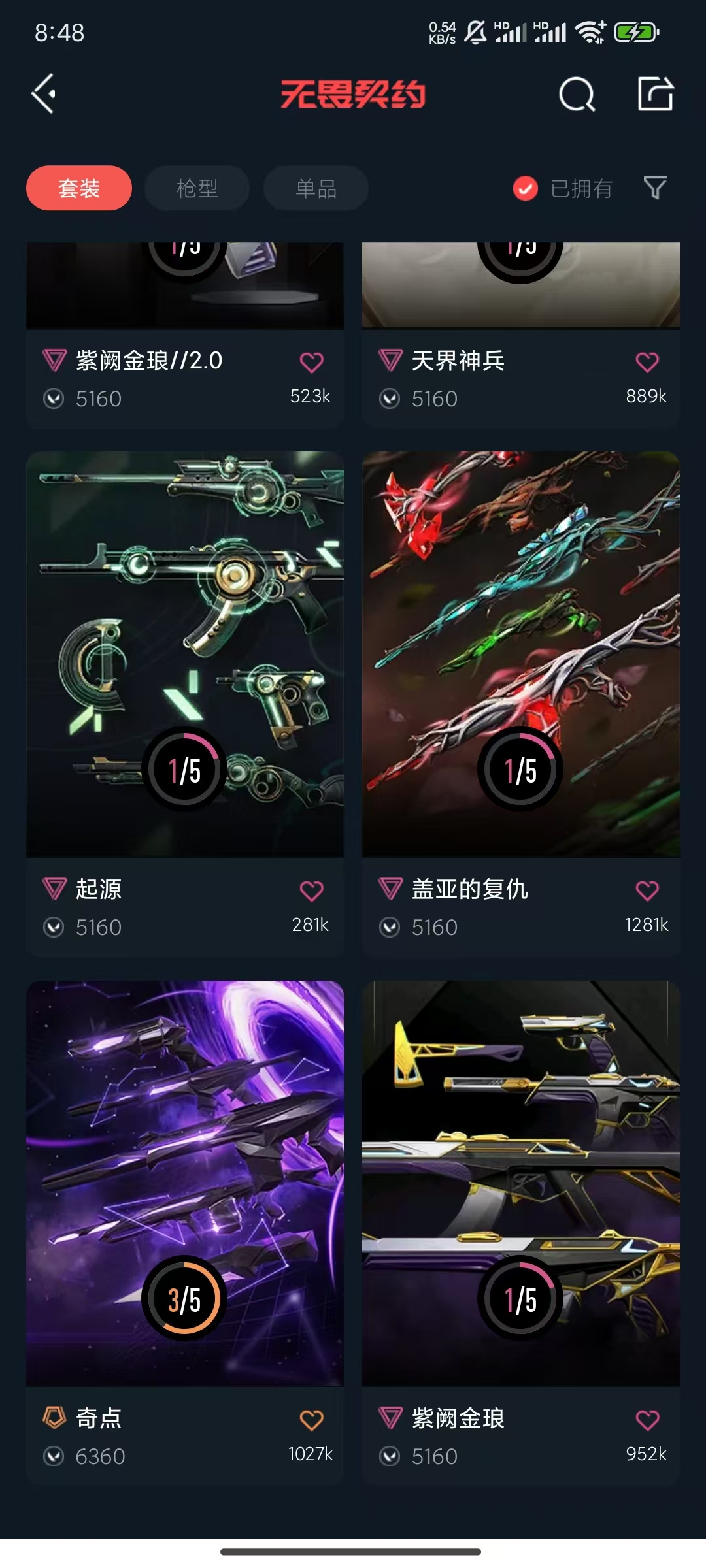The image size is (706, 1568).
Task: Switch to the 单品 tab
Action: coord(316,188)
